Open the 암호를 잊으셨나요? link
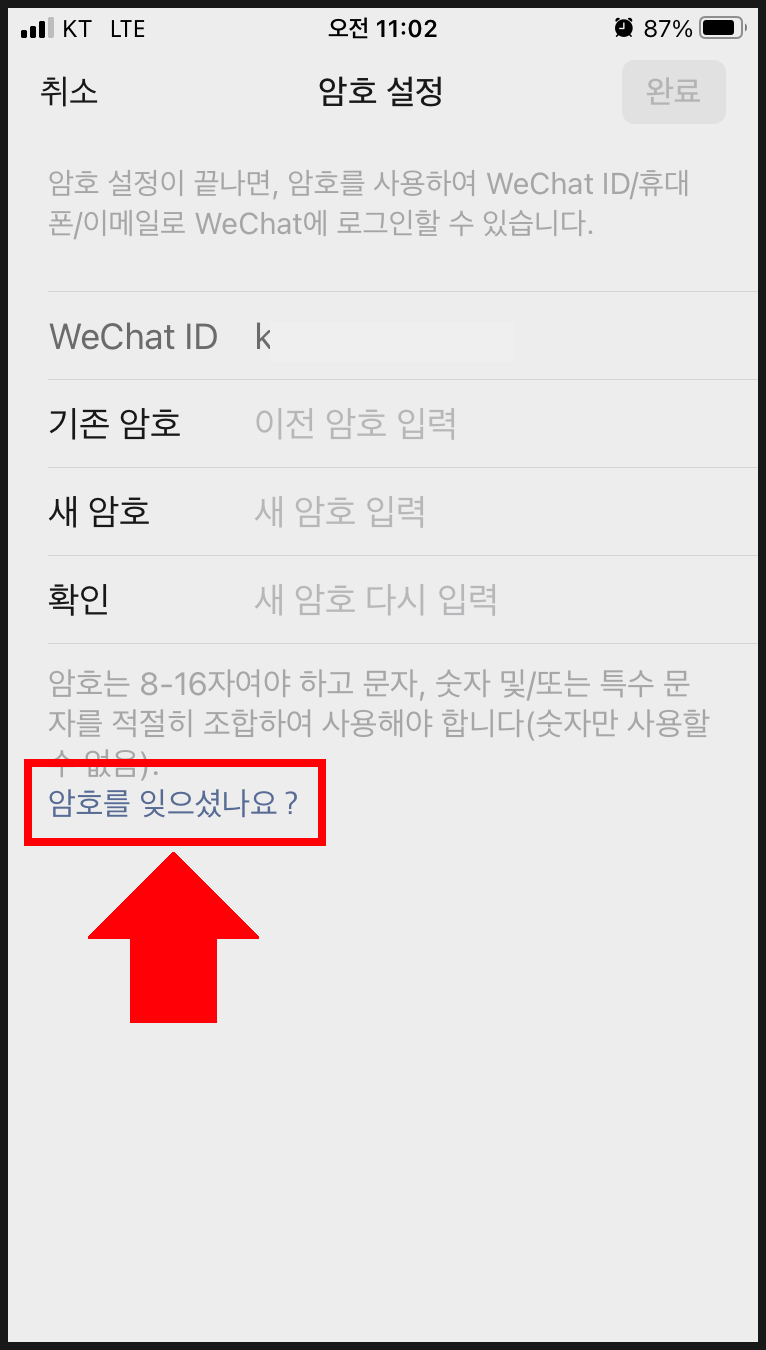 [x=174, y=803]
